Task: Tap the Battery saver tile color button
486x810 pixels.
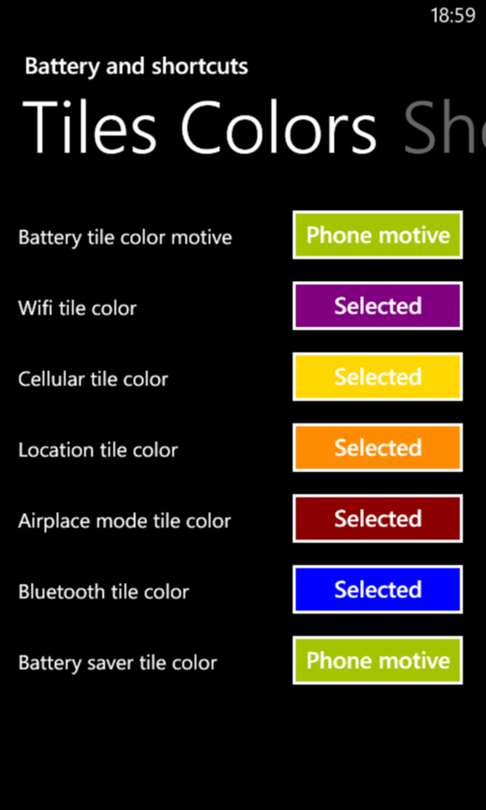Action: (378, 660)
